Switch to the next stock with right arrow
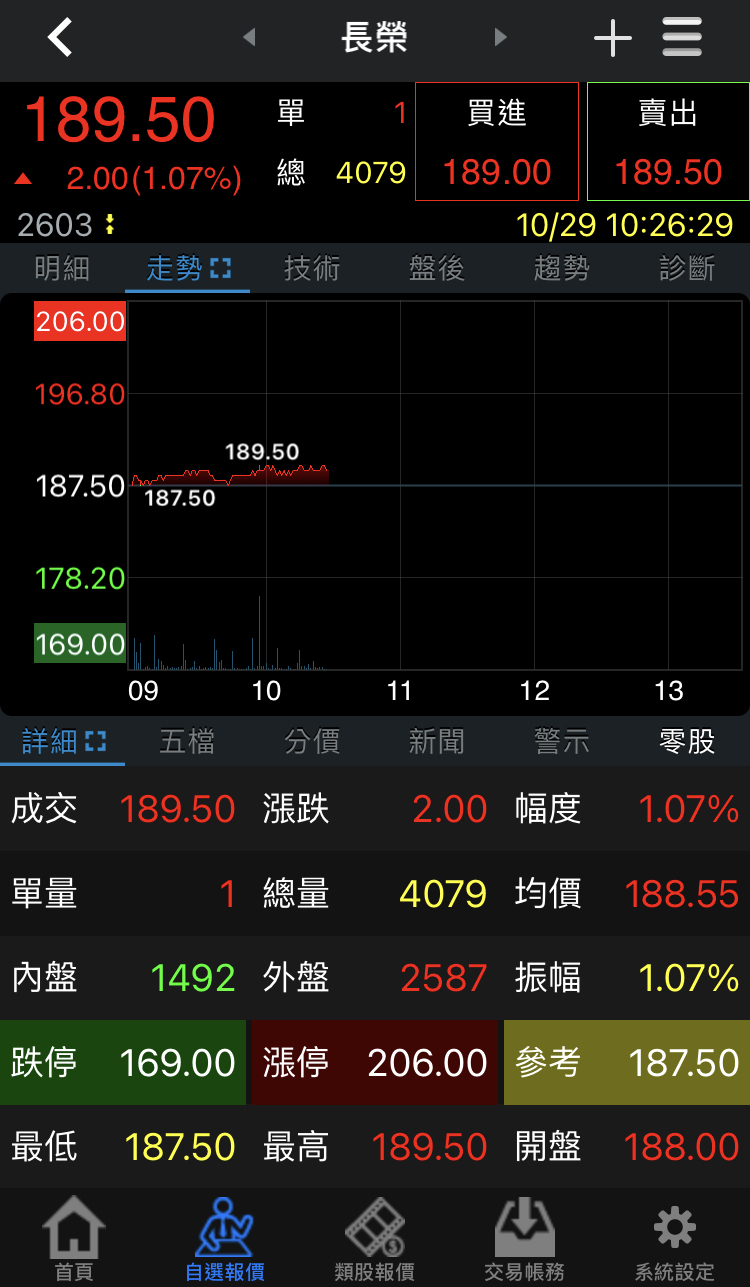 (x=500, y=38)
